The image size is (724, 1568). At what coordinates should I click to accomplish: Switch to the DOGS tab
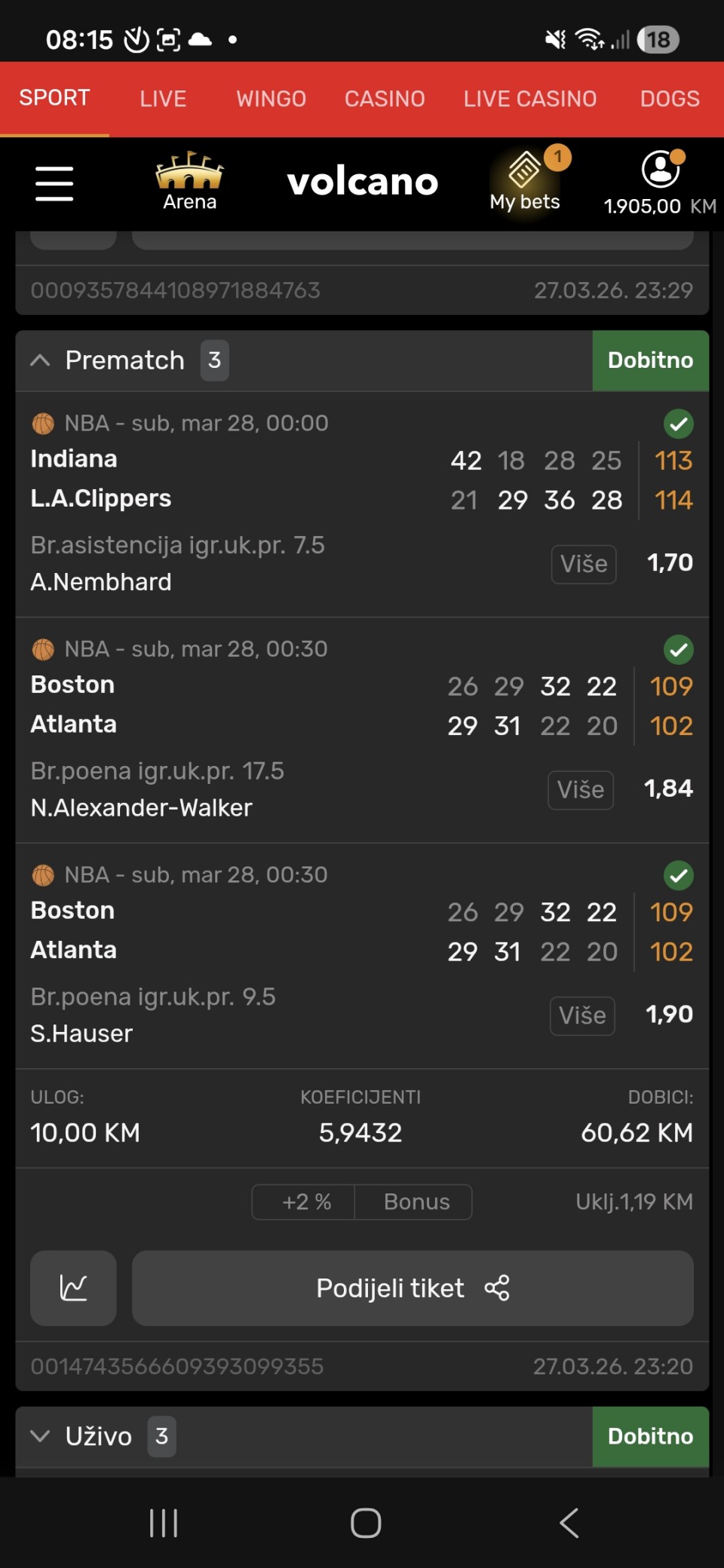click(670, 99)
